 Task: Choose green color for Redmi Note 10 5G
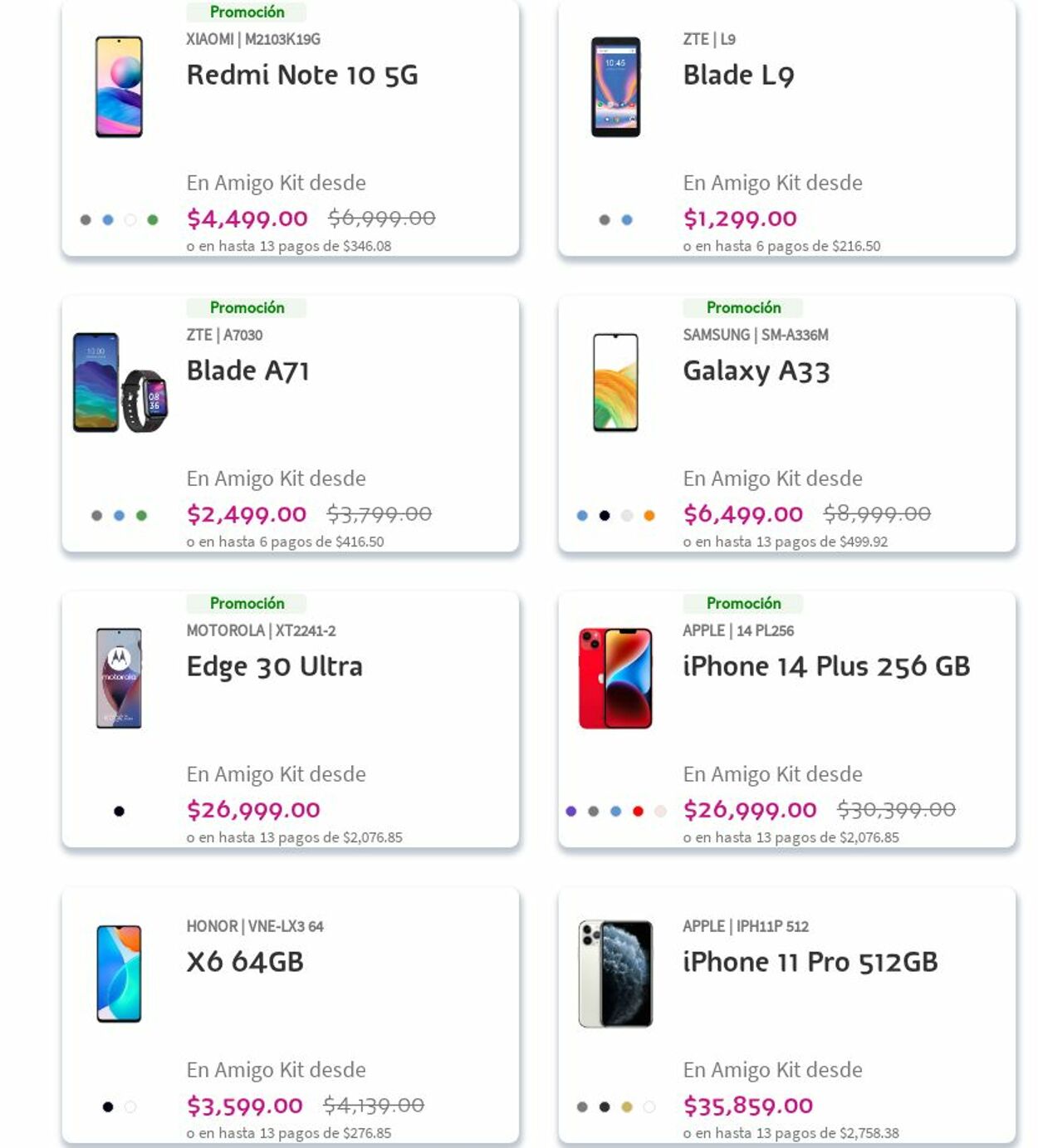153,220
